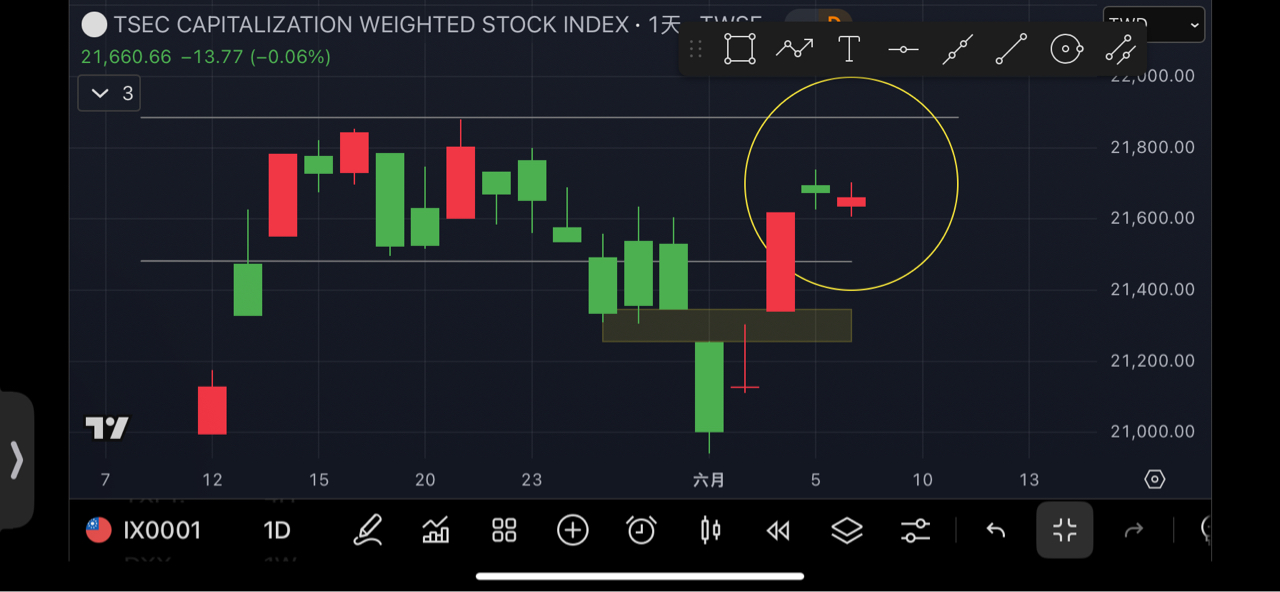Viewport: 1280px width, 592px height.
Task: Open the alarm clock alert icon
Action: click(641, 530)
